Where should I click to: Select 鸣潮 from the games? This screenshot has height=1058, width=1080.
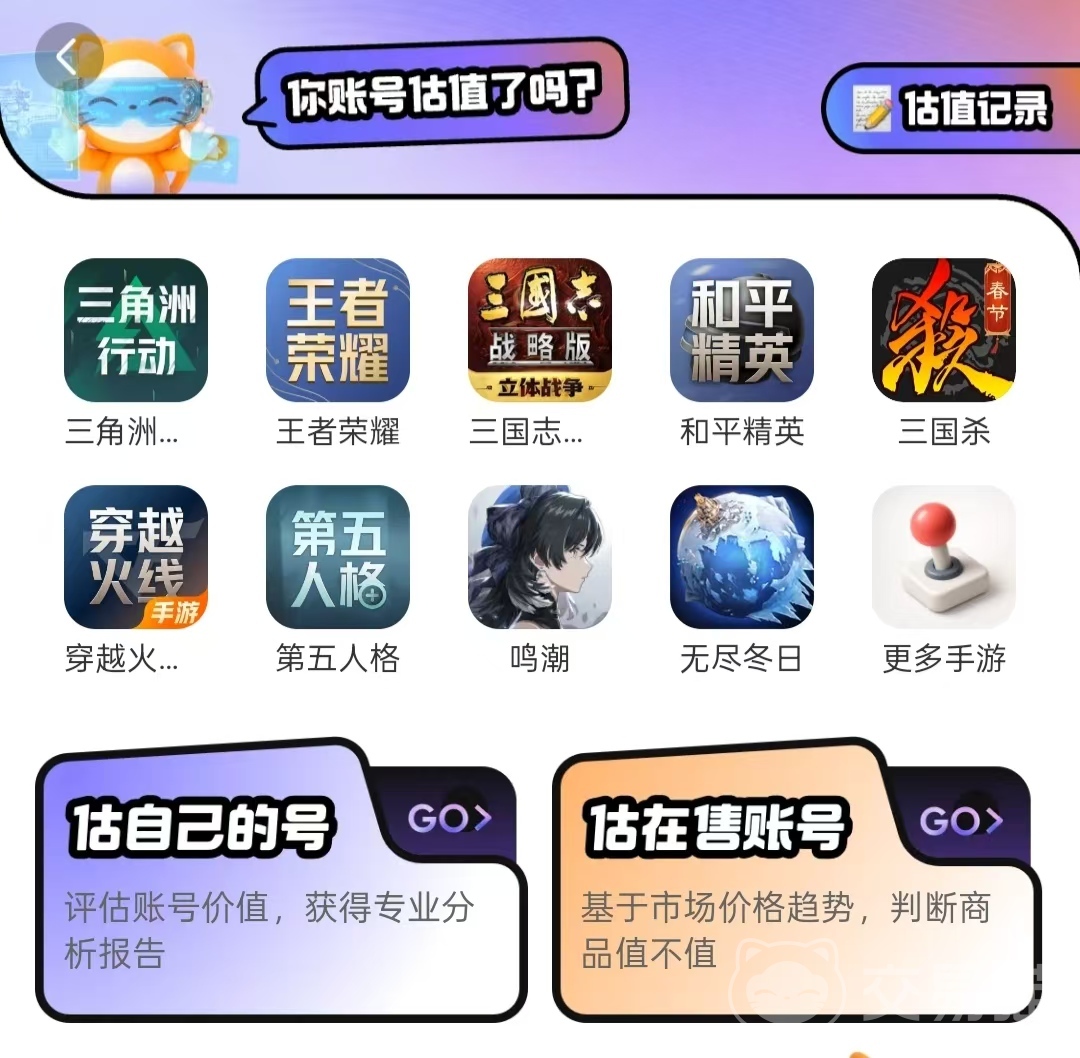pyautogui.click(x=539, y=557)
